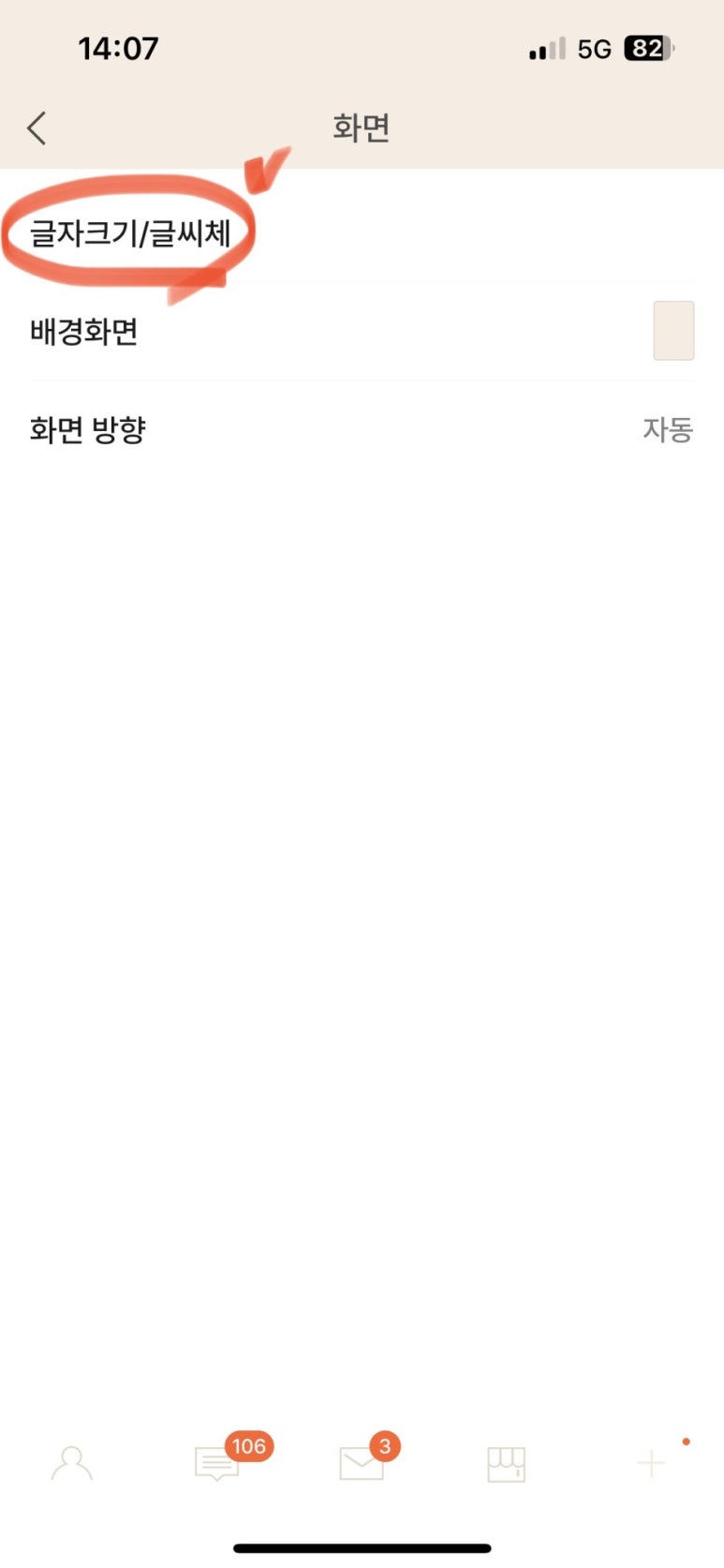Go back from the 화면 settings
724x1568 pixels.
pos(37,128)
